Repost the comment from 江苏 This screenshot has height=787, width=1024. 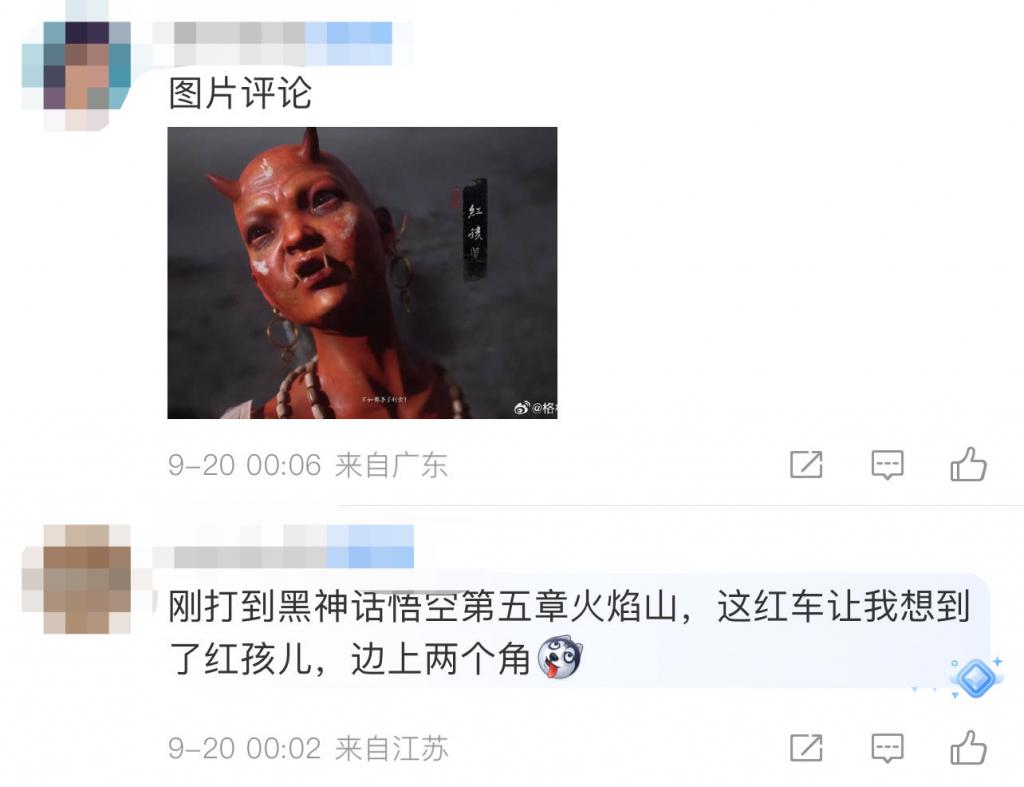pos(806,748)
